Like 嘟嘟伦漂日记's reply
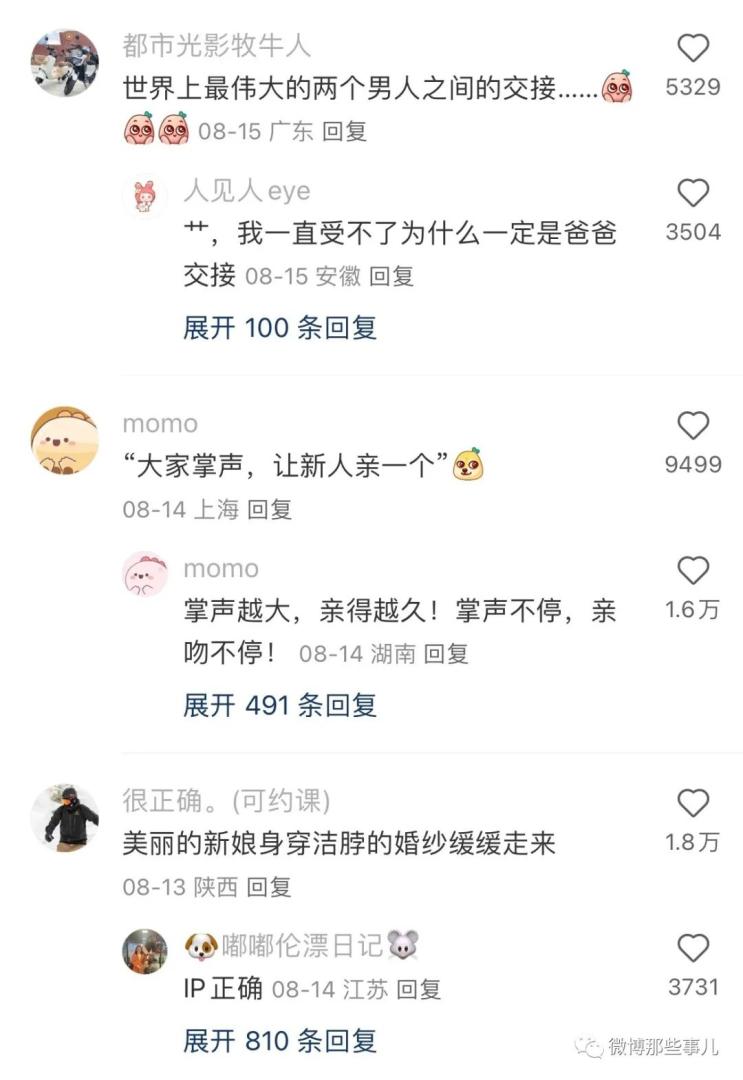The height and width of the screenshot is (1080, 743). pyautogui.click(x=693, y=948)
